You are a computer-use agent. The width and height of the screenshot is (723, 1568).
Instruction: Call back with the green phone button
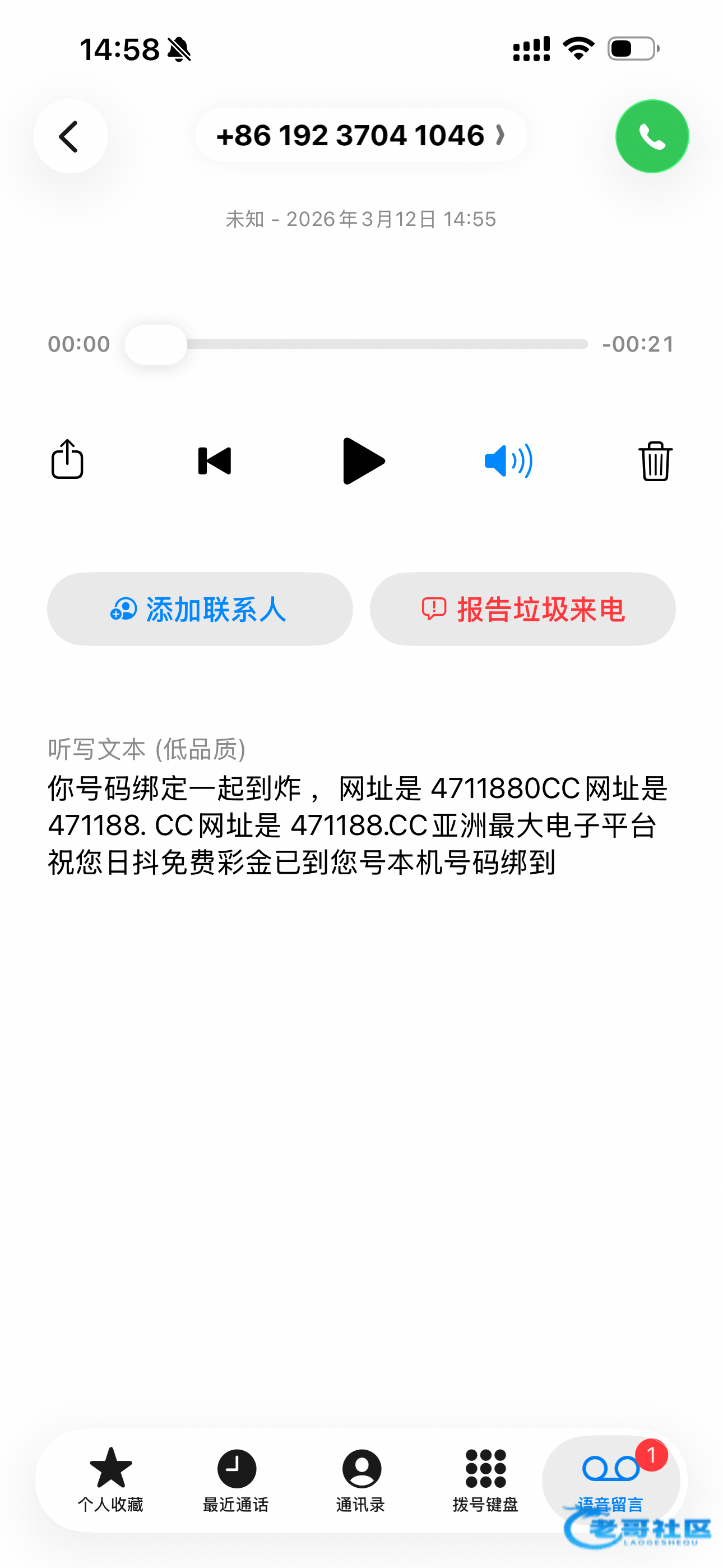pyautogui.click(x=652, y=136)
